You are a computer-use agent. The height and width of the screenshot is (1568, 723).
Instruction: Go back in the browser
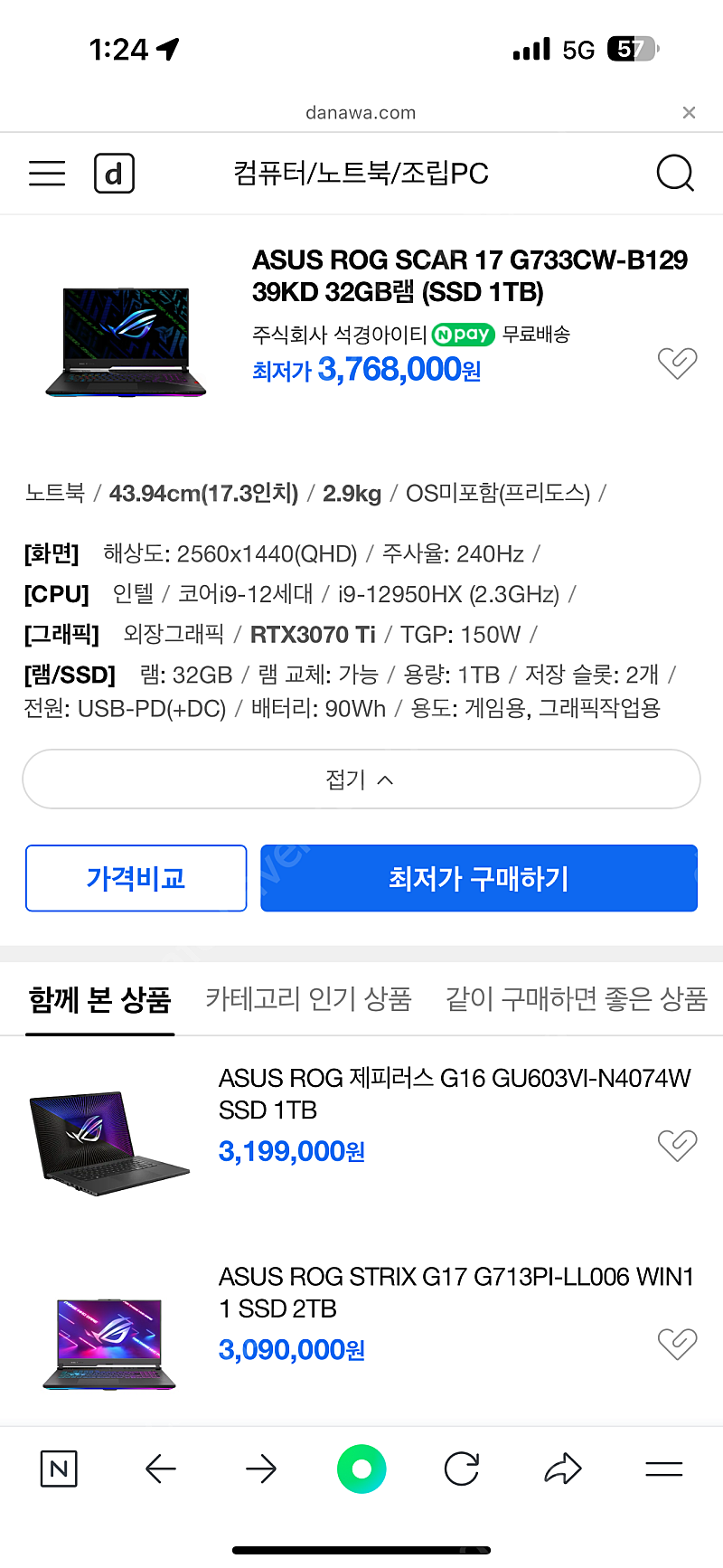[161, 1469]
